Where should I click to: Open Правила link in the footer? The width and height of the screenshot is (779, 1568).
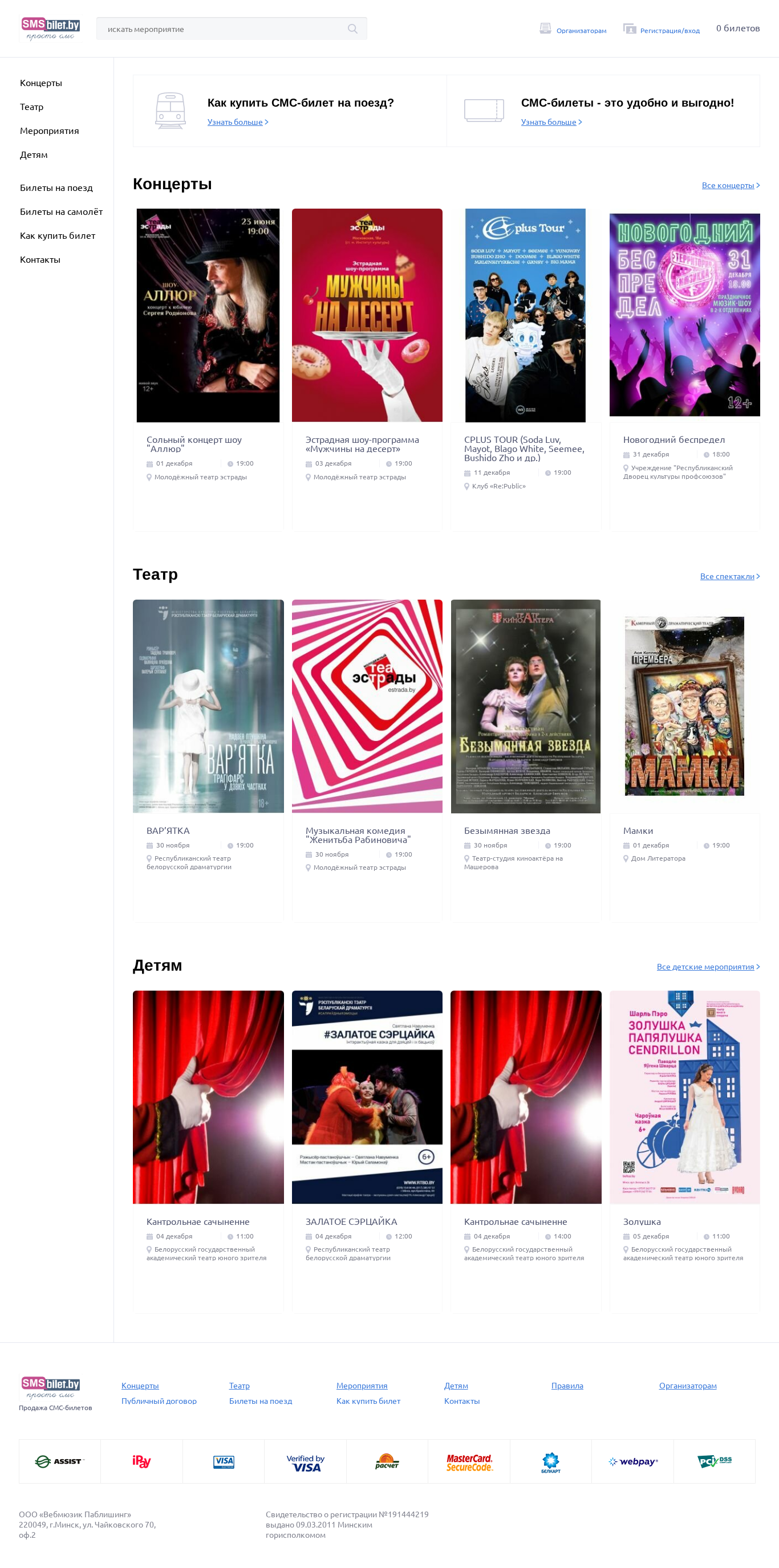click(x=567, y=1386)
